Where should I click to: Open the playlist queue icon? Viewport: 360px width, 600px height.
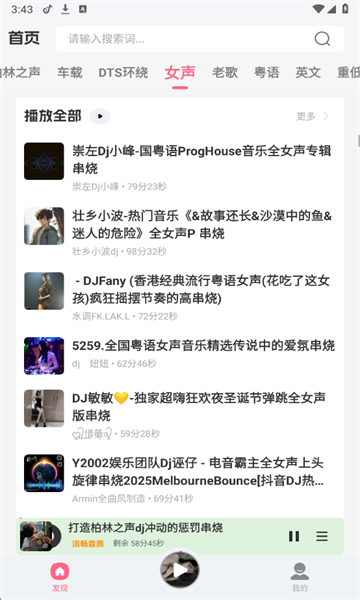[322, 536]
